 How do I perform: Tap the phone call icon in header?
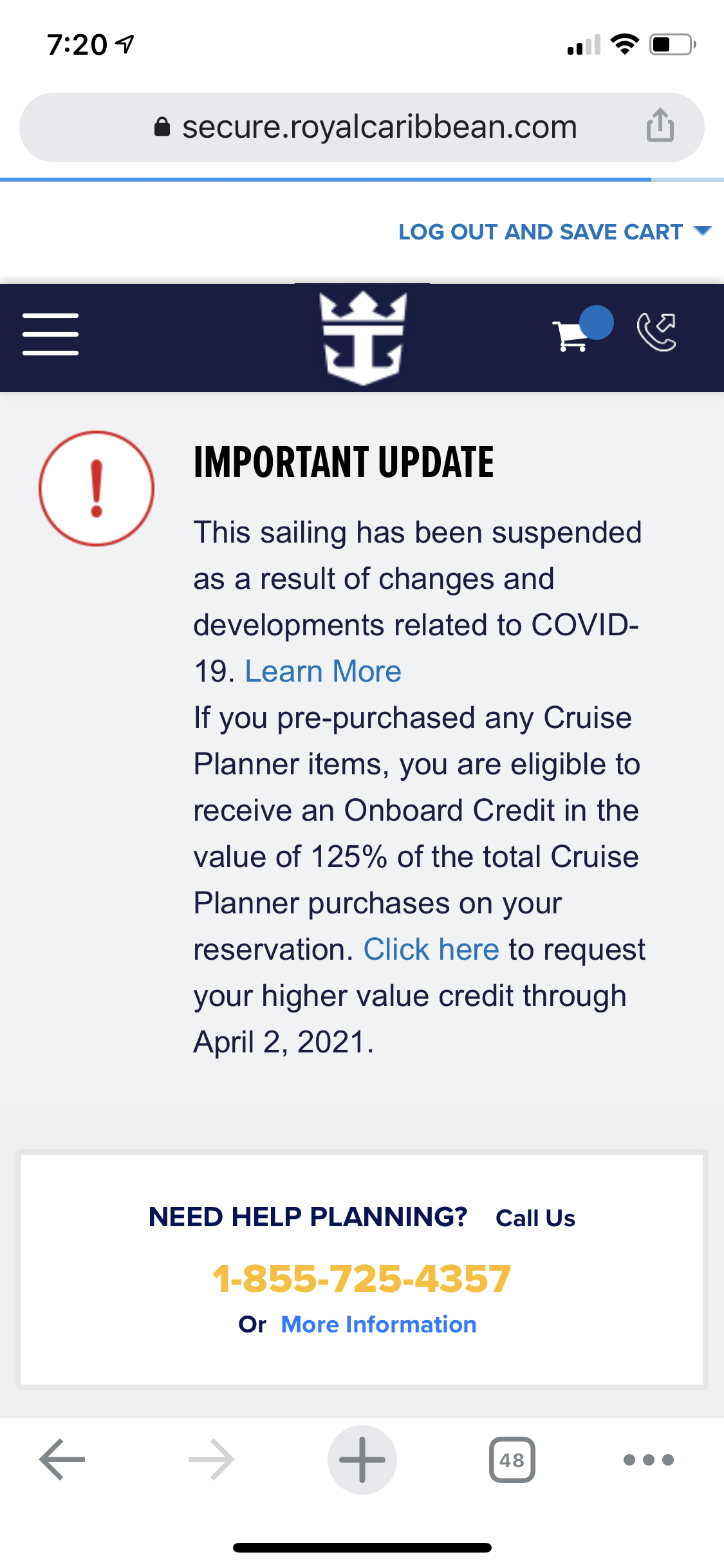(x=656, y=331)
